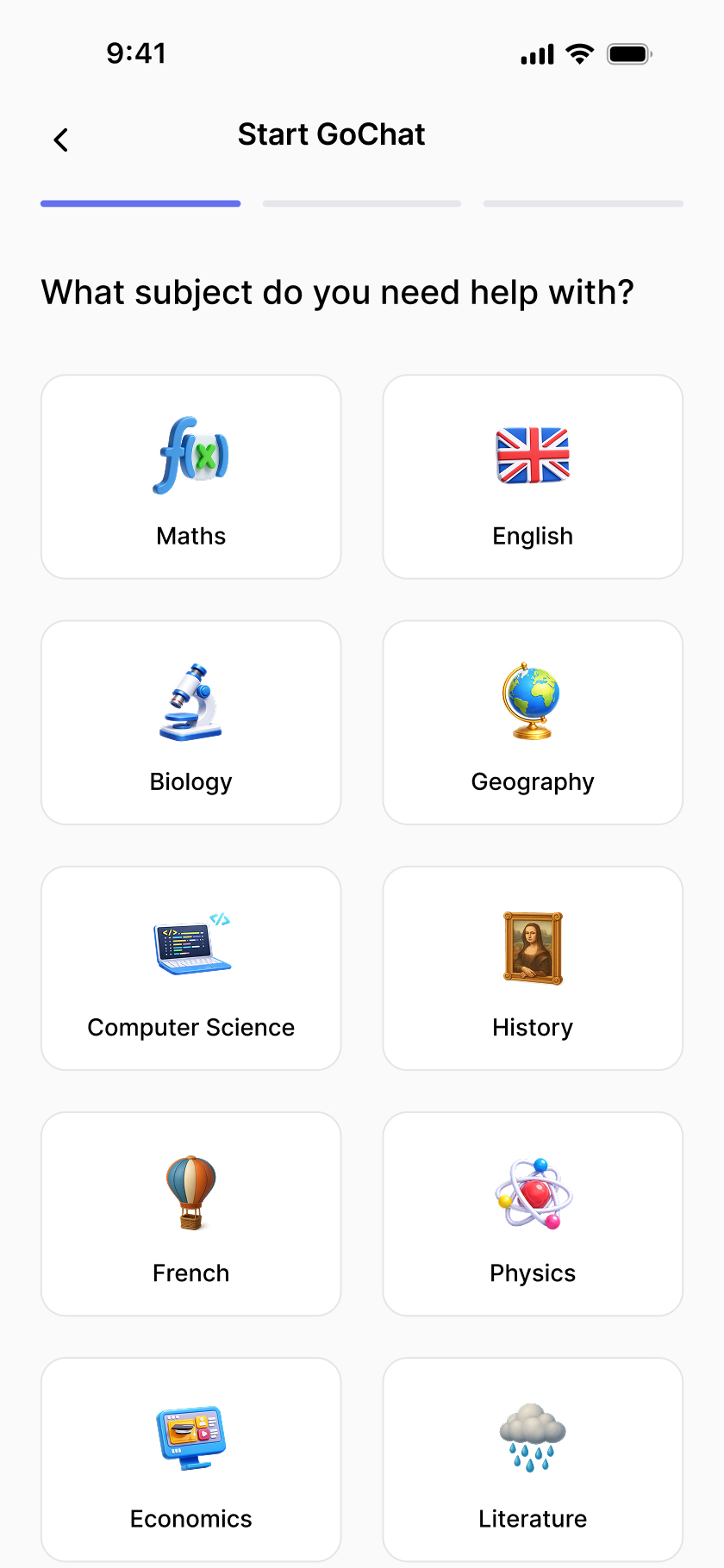The height and width of the screenshot is (1568, 724).
Task: Go back using the header arrow
Action: 60,140
